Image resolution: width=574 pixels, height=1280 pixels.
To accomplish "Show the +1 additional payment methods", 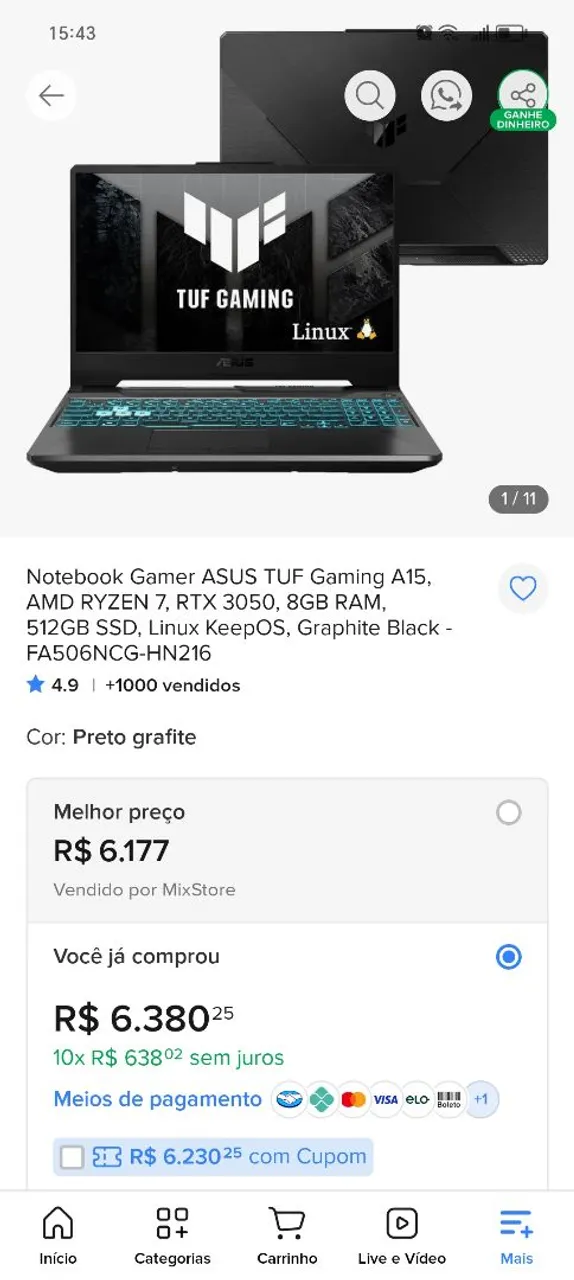I will click(481, 1099).
